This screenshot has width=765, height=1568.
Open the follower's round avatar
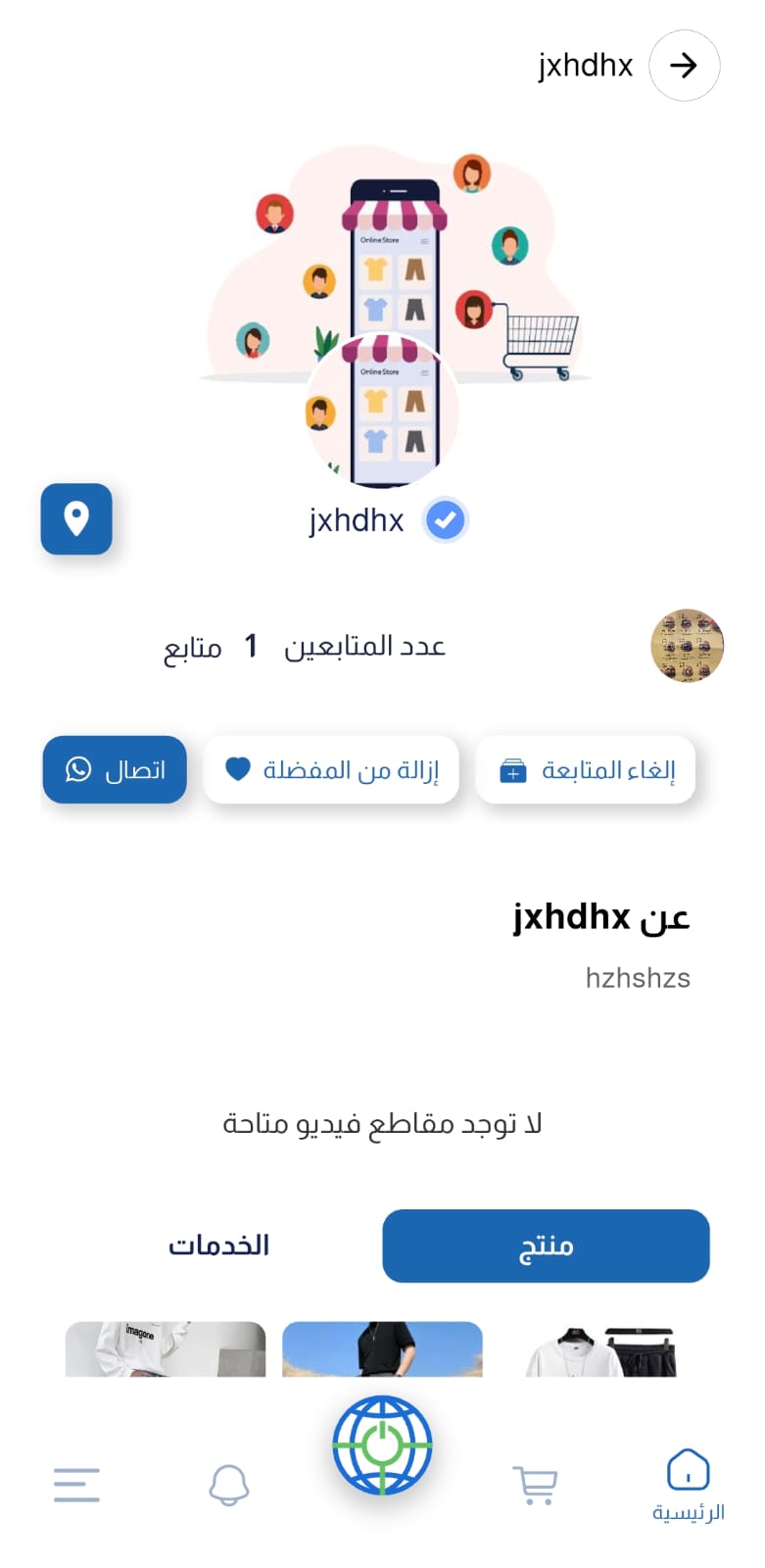(688, 646)
